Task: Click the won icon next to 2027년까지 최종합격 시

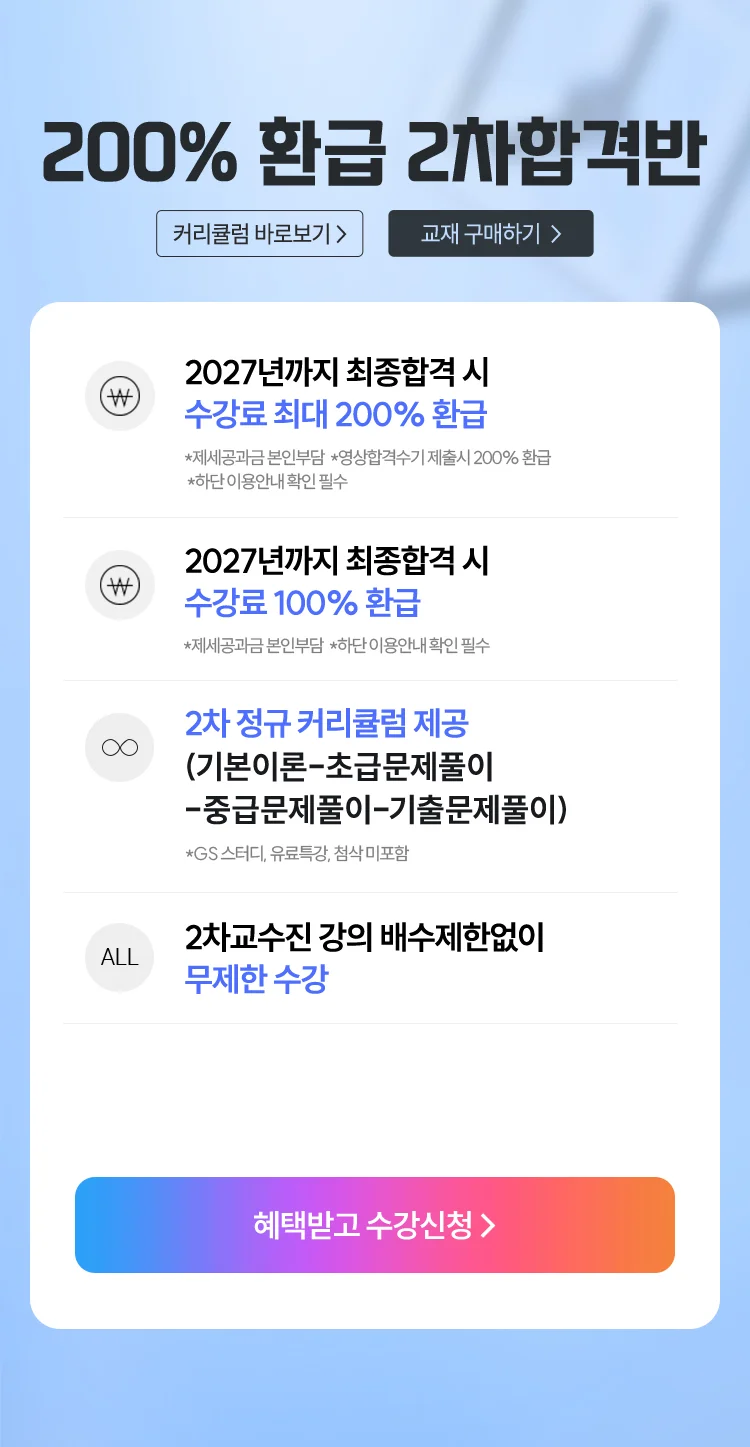Action: (x=120, y=396)
